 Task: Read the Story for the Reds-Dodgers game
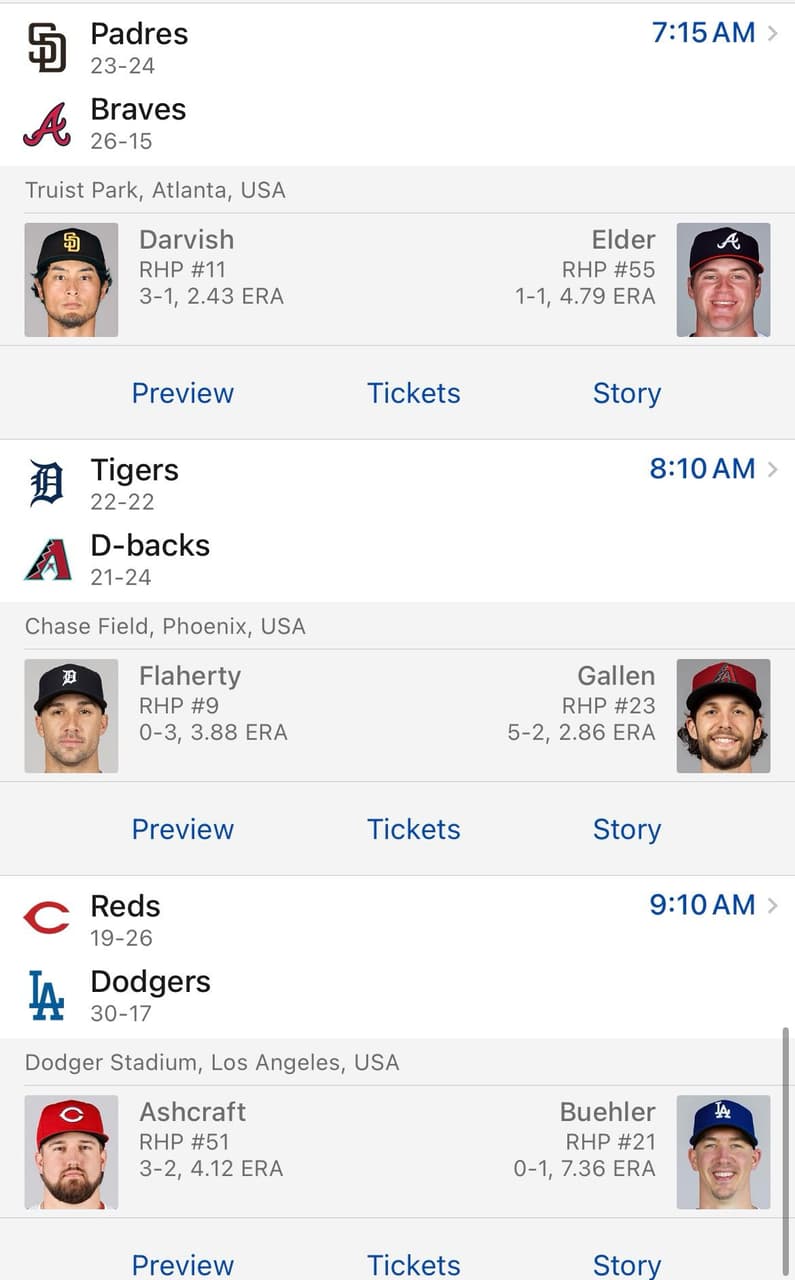point(627,1264)
